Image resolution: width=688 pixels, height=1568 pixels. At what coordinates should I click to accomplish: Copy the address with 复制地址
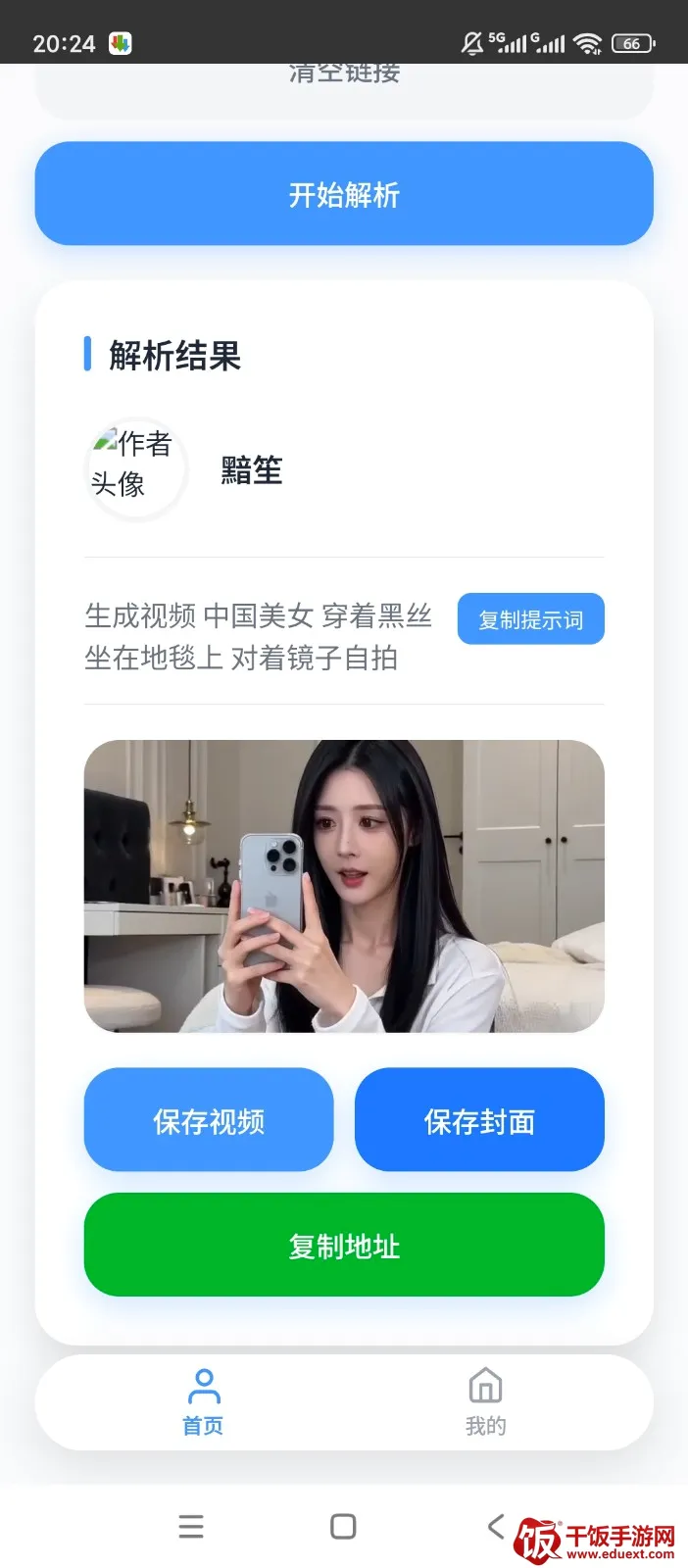coord(344,1245)
